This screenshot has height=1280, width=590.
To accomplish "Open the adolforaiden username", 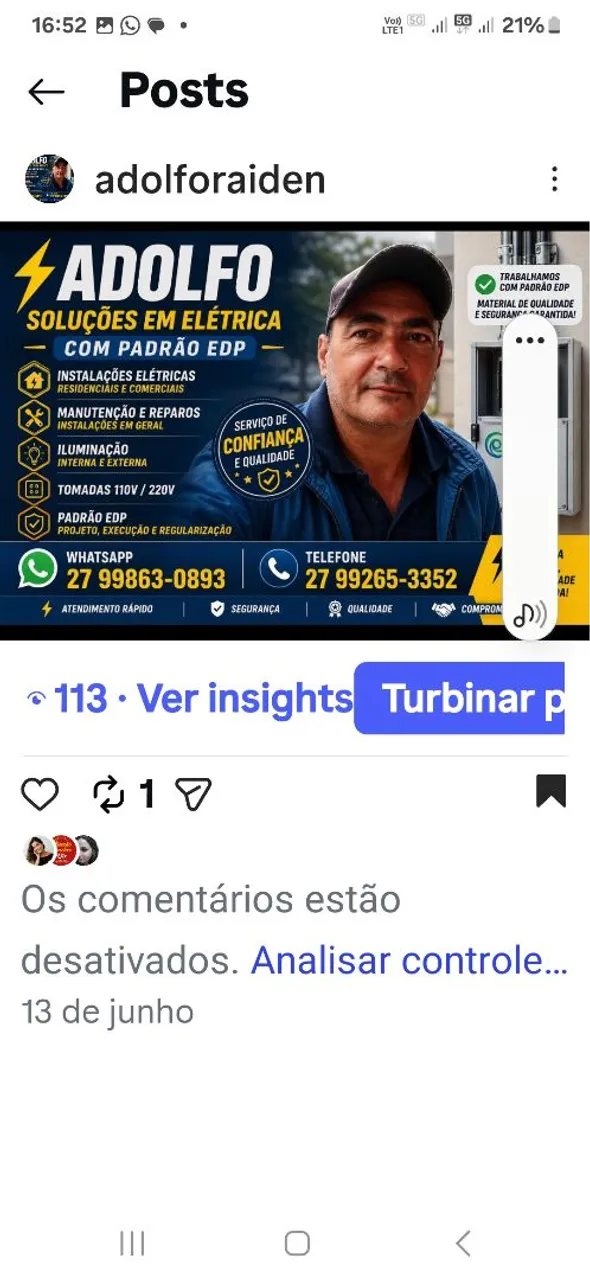I will tap(210, 180).
